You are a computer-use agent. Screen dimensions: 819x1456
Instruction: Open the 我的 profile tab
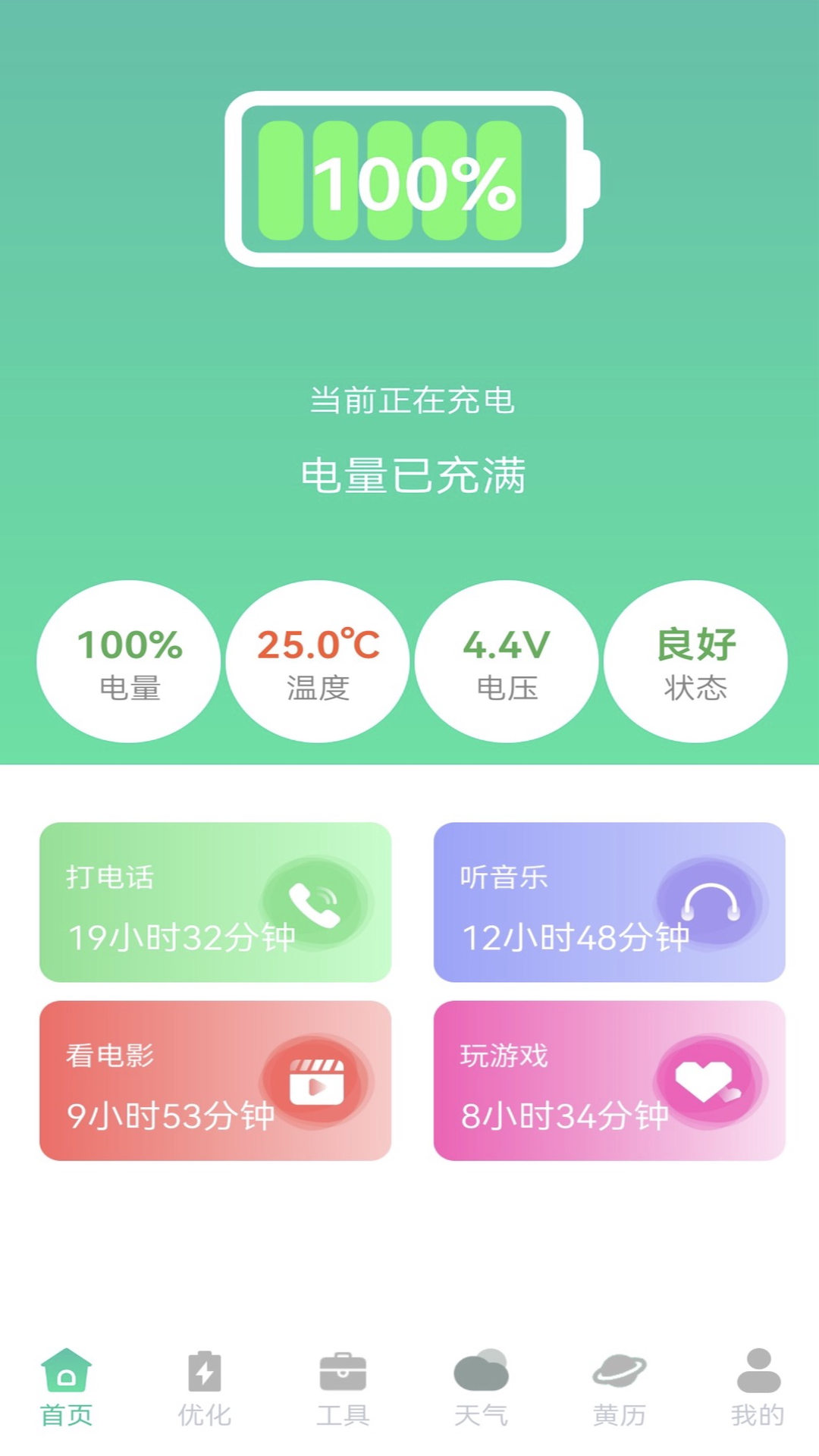[x=758, y=1388]
